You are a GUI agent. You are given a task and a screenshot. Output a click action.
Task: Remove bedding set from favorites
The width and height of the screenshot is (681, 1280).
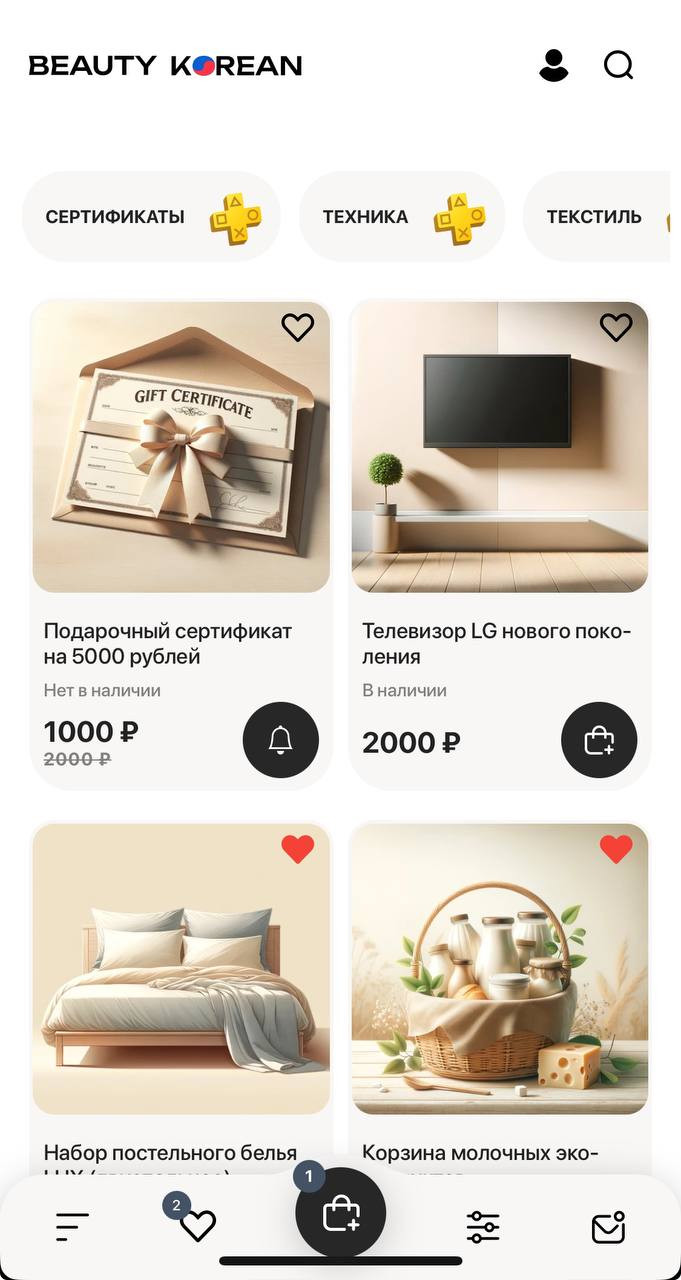tap(297, 849)
